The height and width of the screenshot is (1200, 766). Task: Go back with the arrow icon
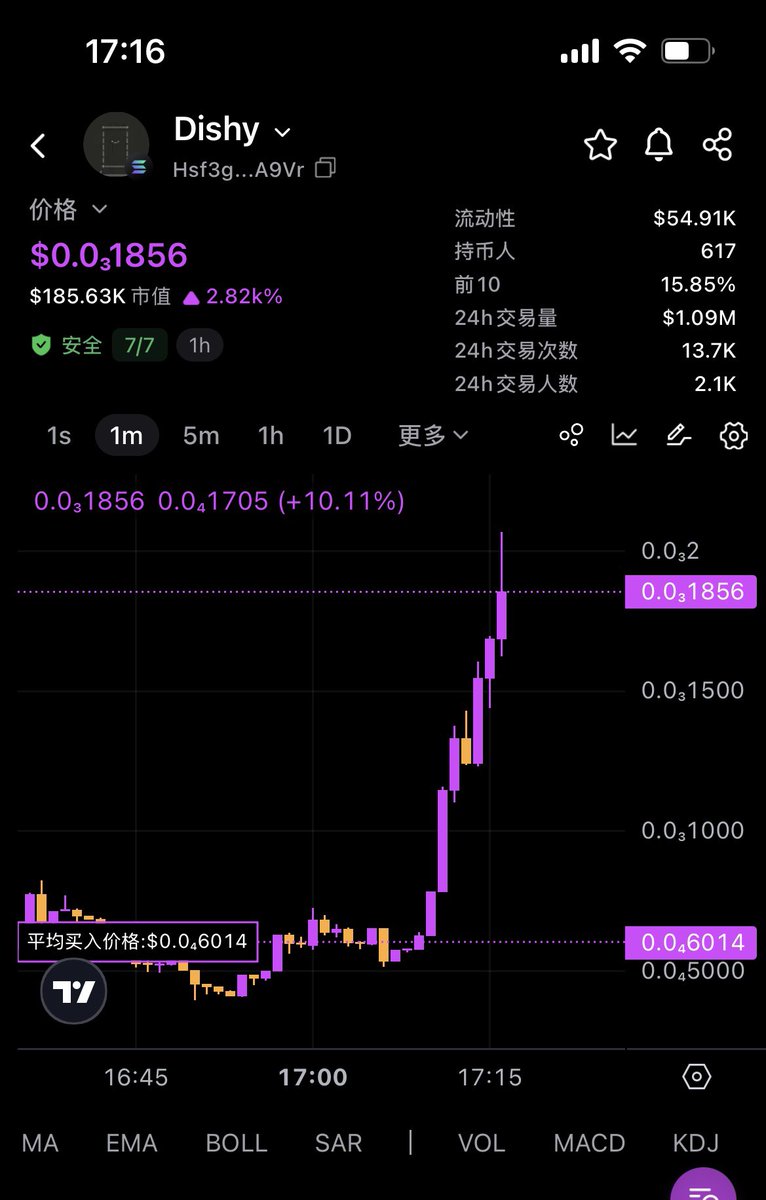[38, 146]
